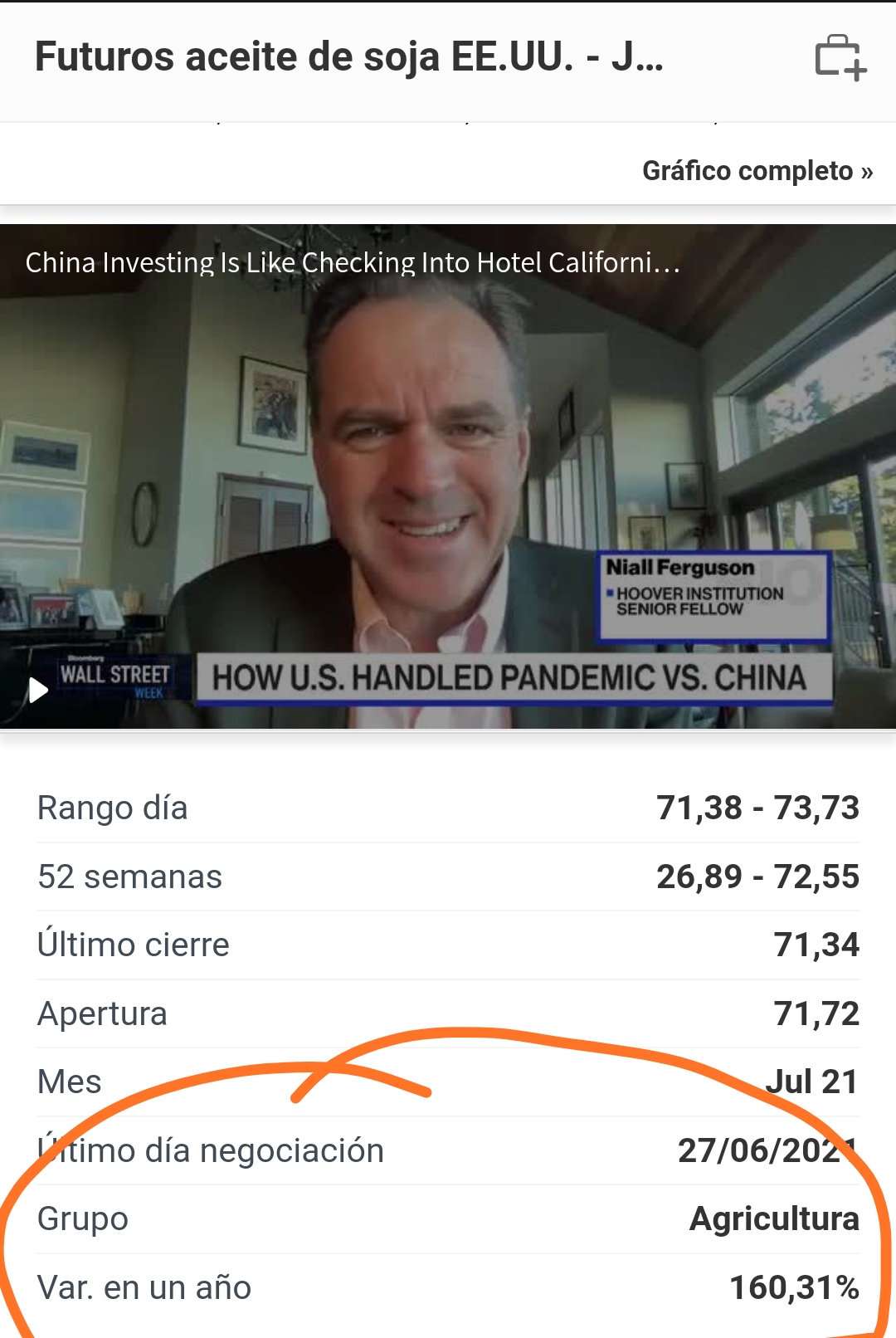Play the Niall Ferguson video
896x1338 pixels.
[38, 689]
